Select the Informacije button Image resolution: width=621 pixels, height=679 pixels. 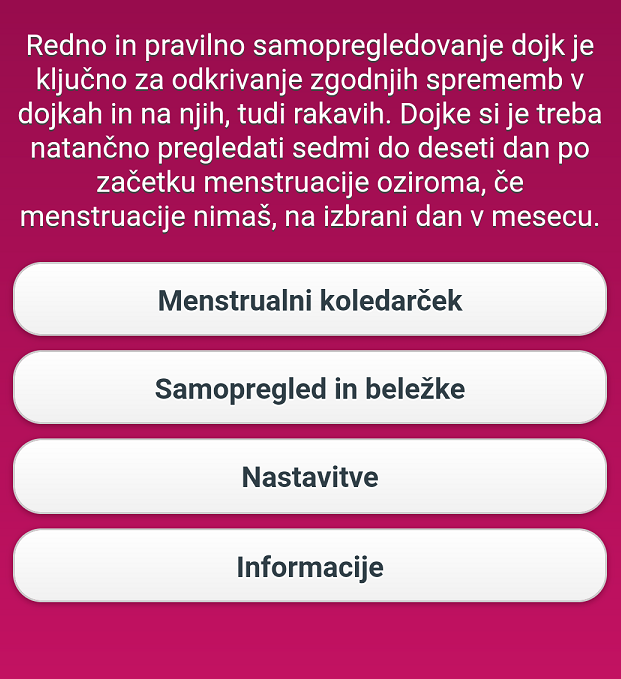310,567
